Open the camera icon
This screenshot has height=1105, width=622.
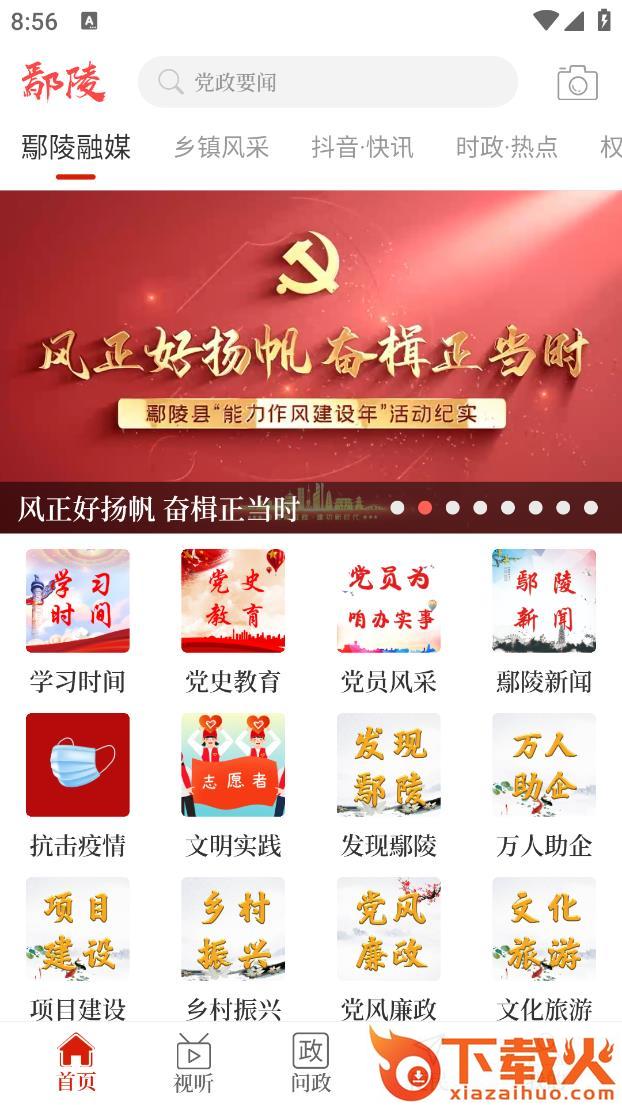(x=577, y=82)
